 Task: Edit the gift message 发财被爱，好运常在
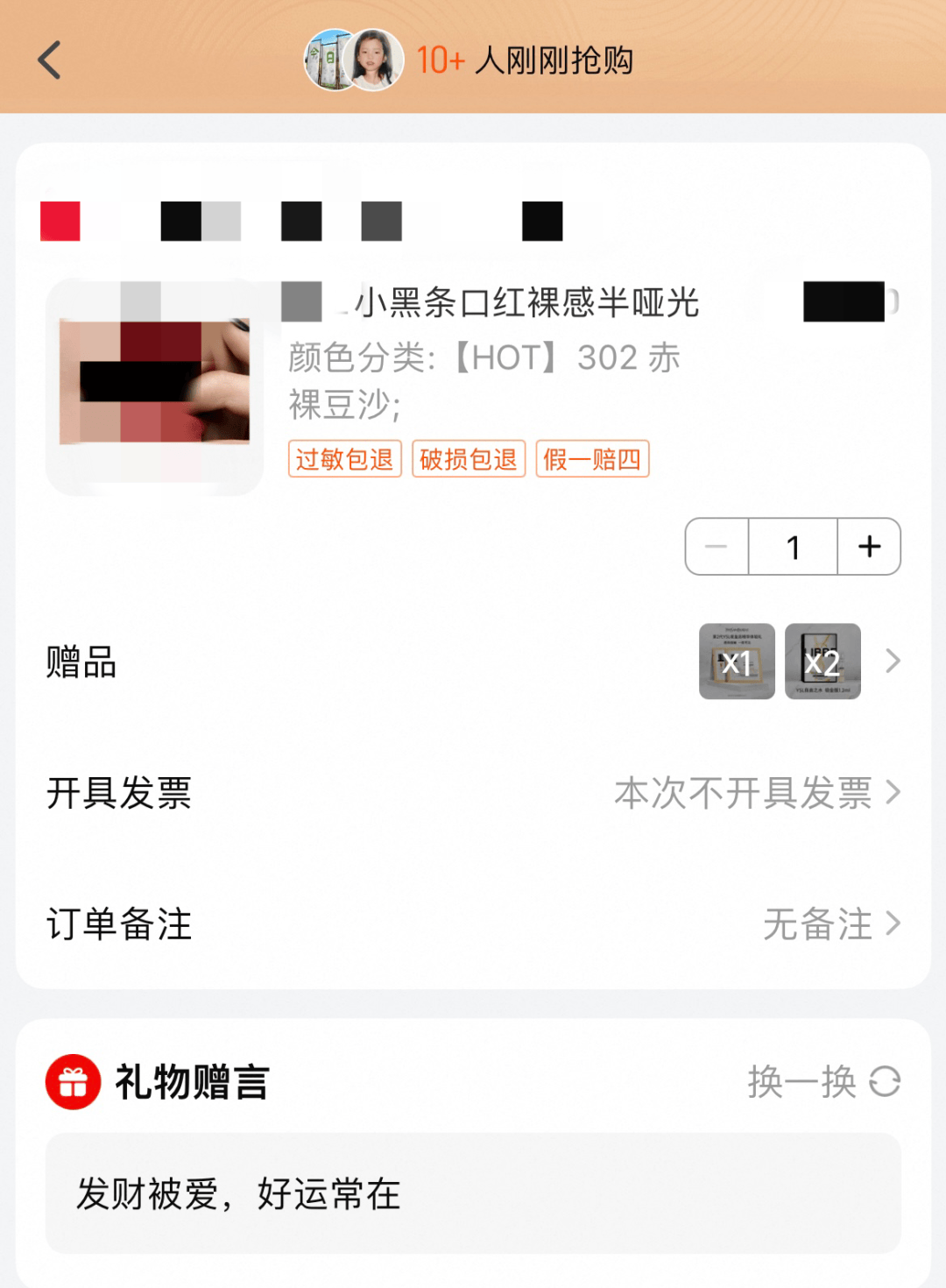(x=473, y=1193)
